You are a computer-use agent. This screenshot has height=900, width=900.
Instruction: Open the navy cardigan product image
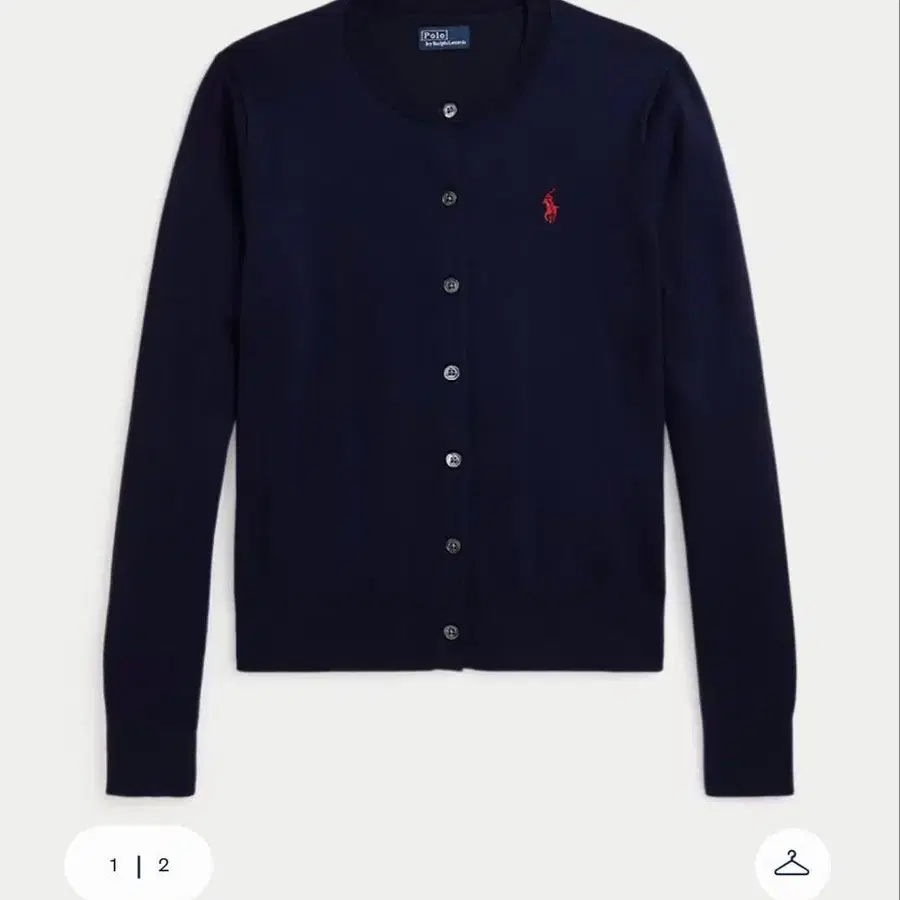pyautogui.click(x=450, y=398)
